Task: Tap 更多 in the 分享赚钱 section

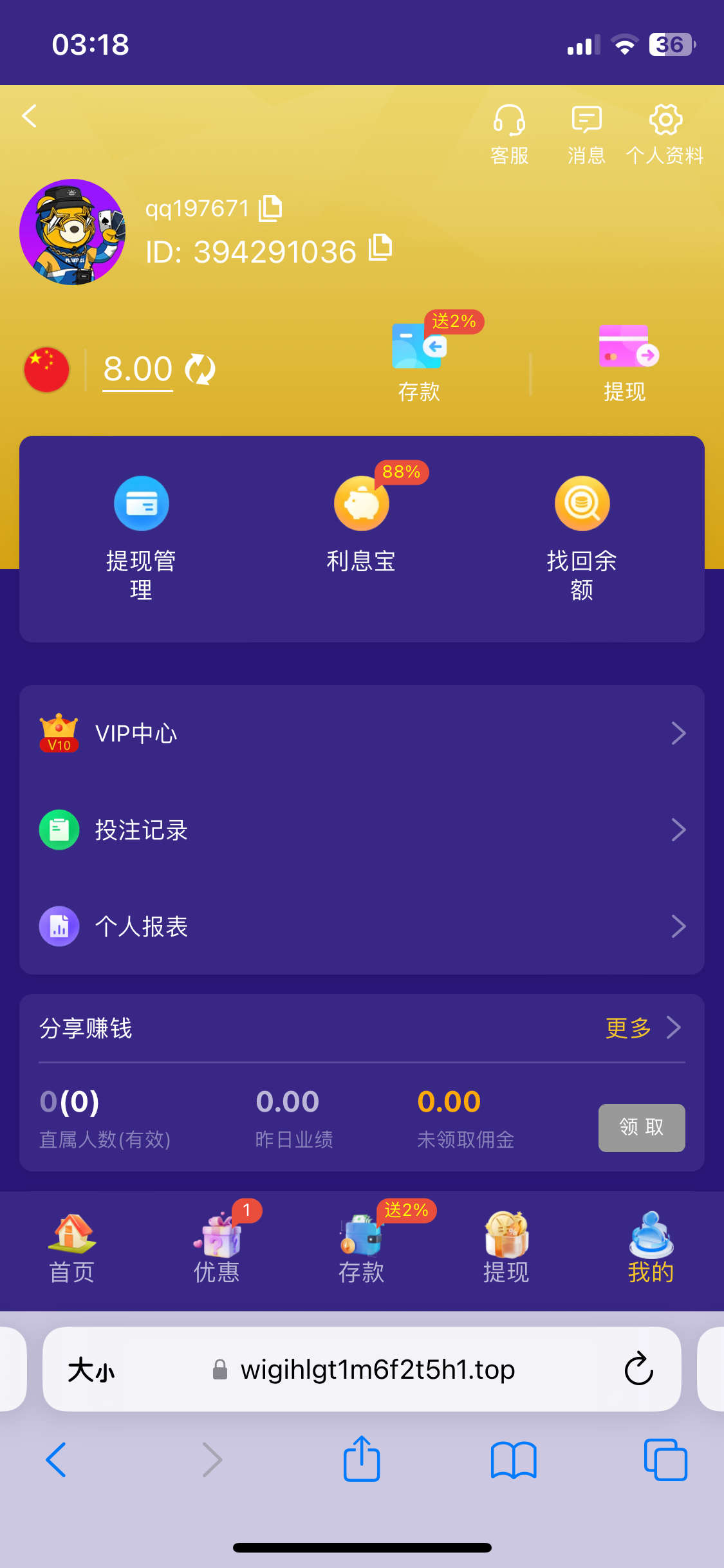Action: pyautogui.click(x=642, y=1028)
